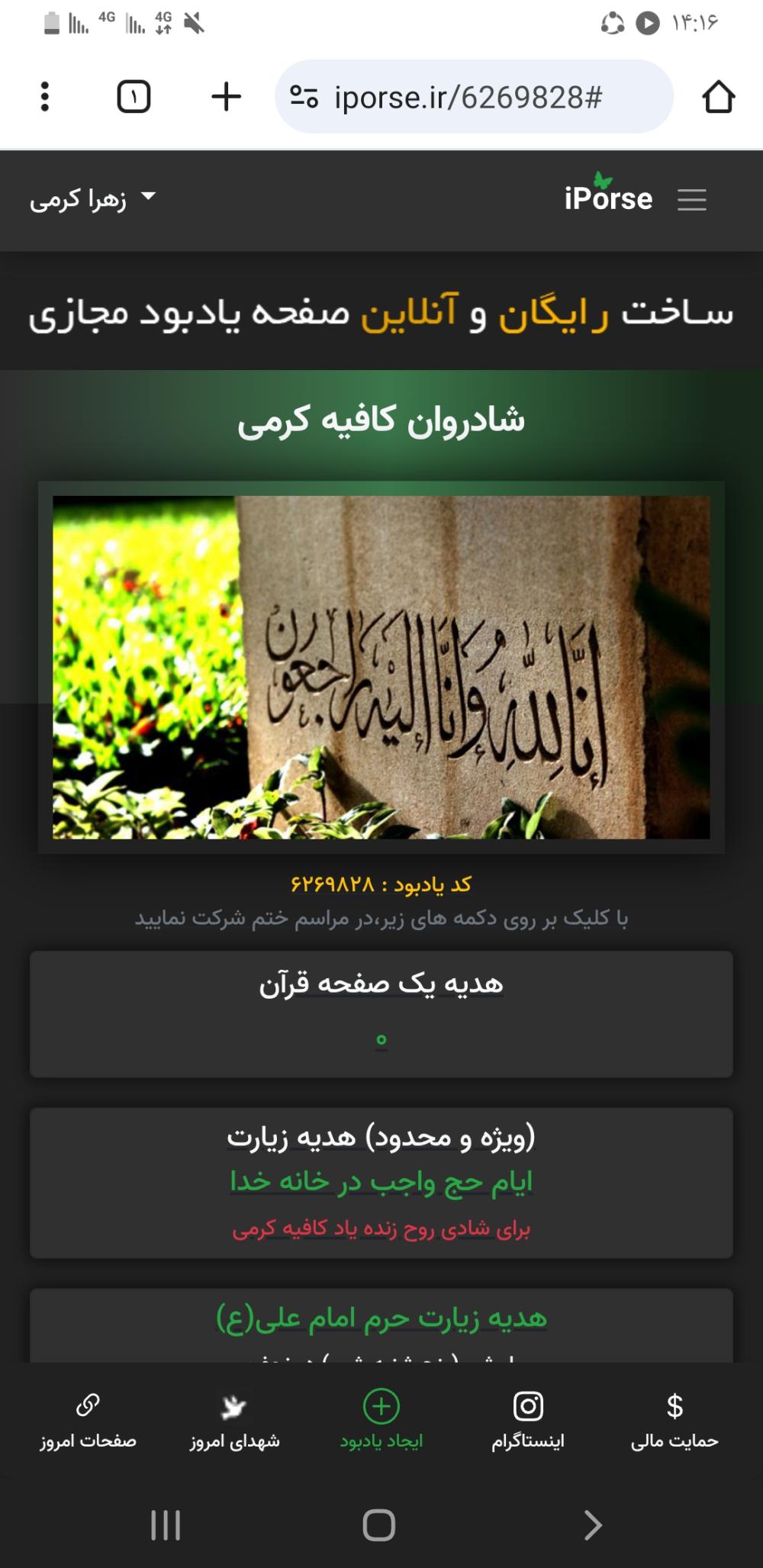Switch to the شهدای امروز tab
763x1568 pixels.
click(x=235, y=1422)
